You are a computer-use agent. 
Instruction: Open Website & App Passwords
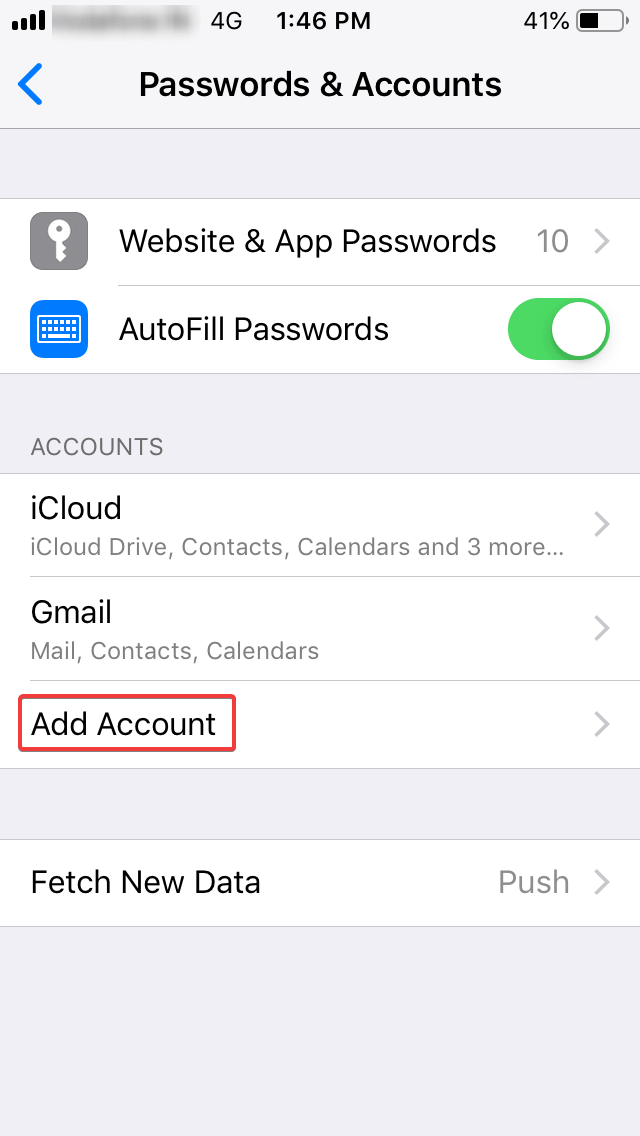click(x=320, y=242)
